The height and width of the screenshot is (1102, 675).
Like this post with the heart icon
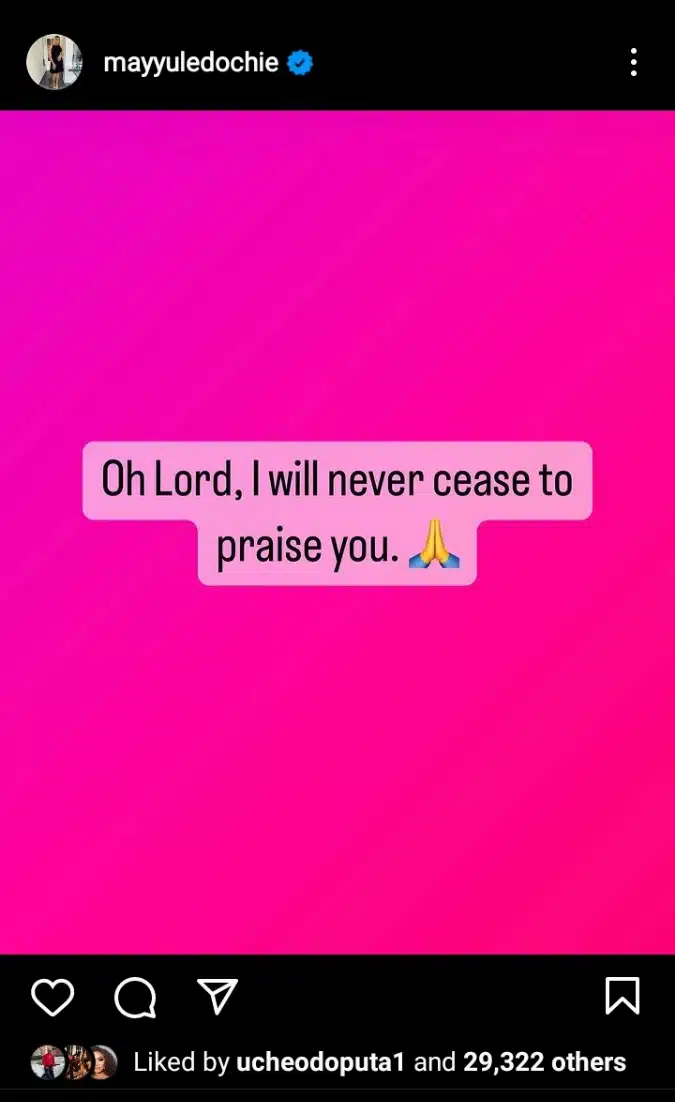coord(52,996)
